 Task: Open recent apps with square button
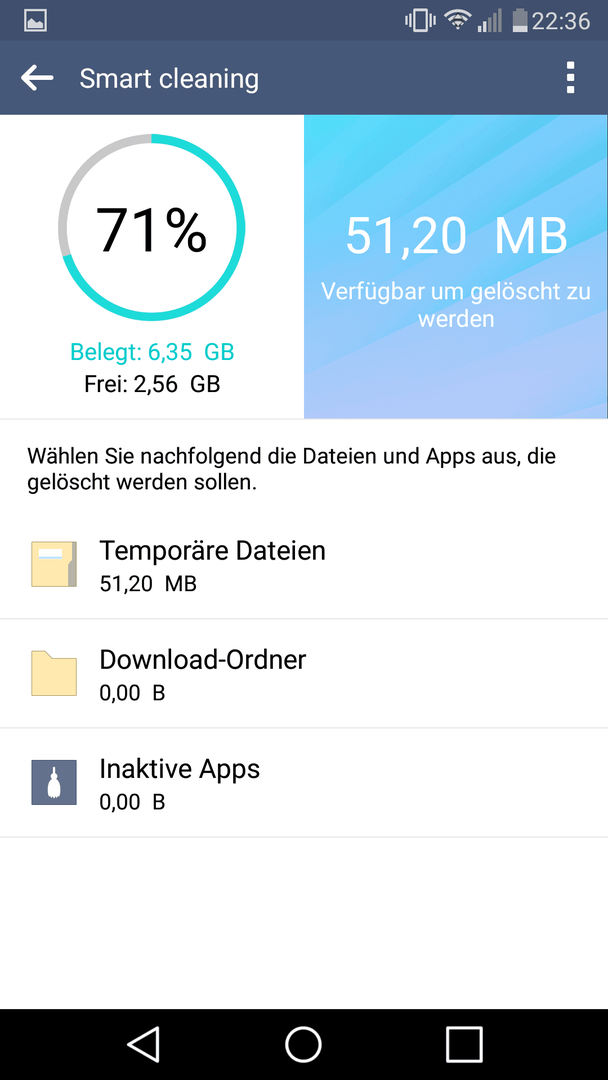pyautogui.click(x=463, y=1044)
